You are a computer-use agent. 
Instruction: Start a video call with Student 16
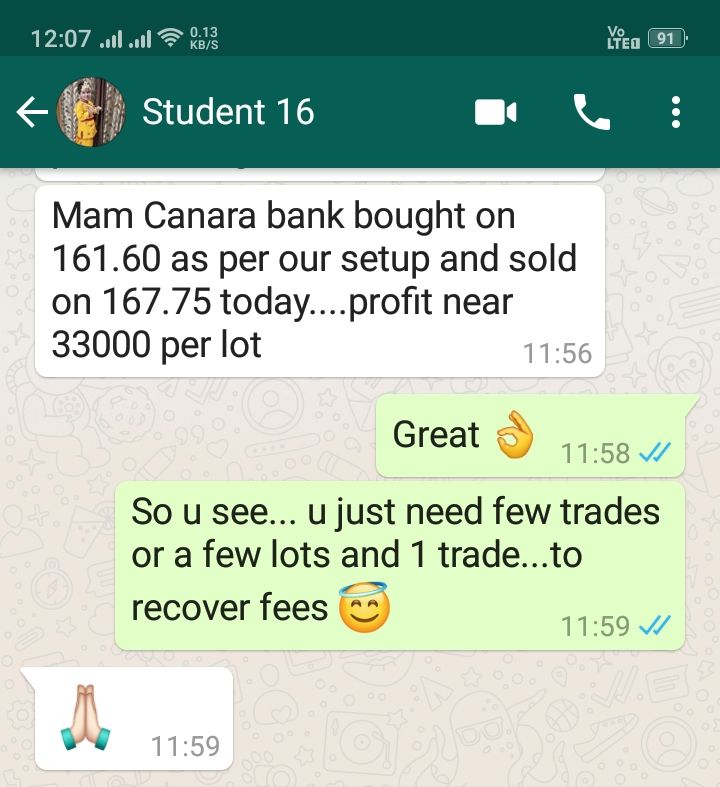(x=495, y=112)
